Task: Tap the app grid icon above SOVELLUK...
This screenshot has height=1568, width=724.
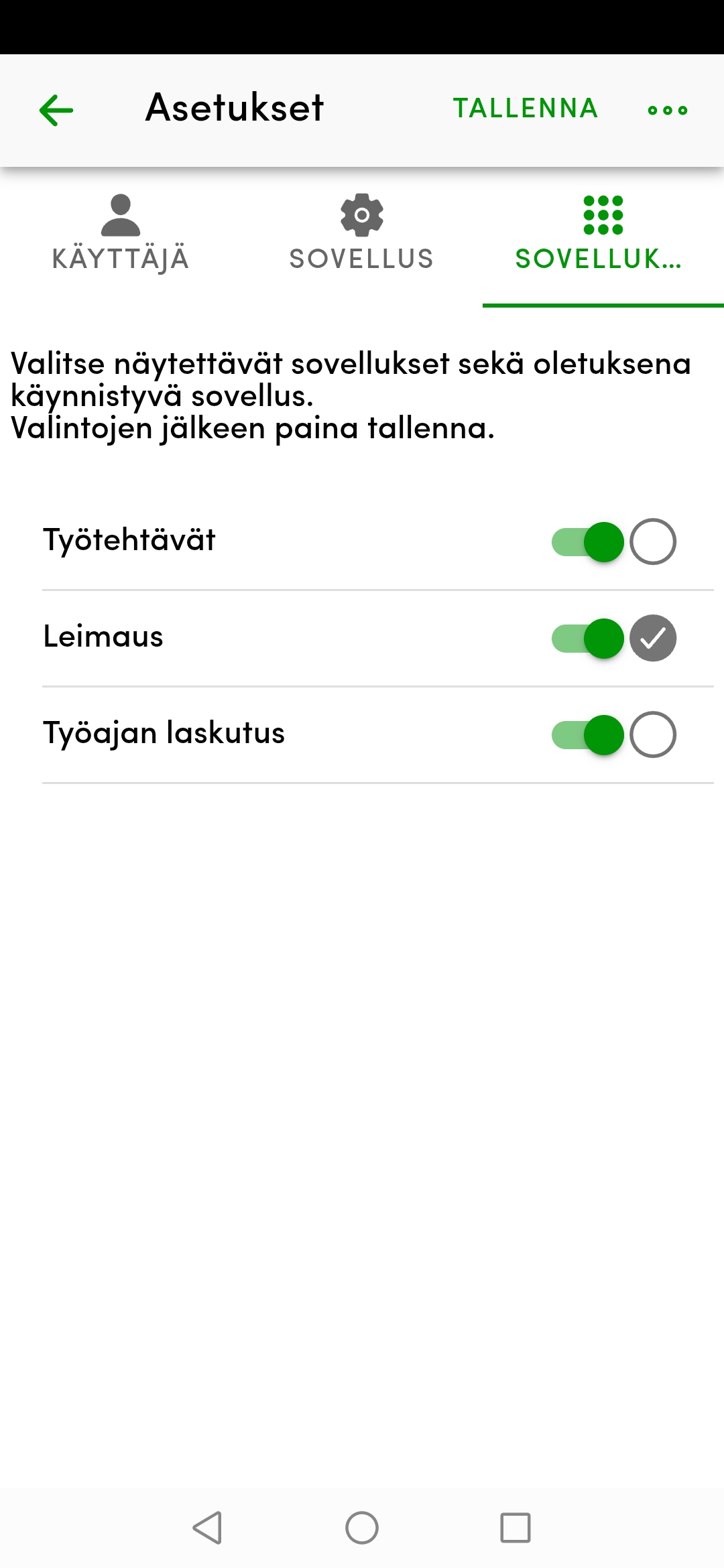Action: (x=602, y=216)
